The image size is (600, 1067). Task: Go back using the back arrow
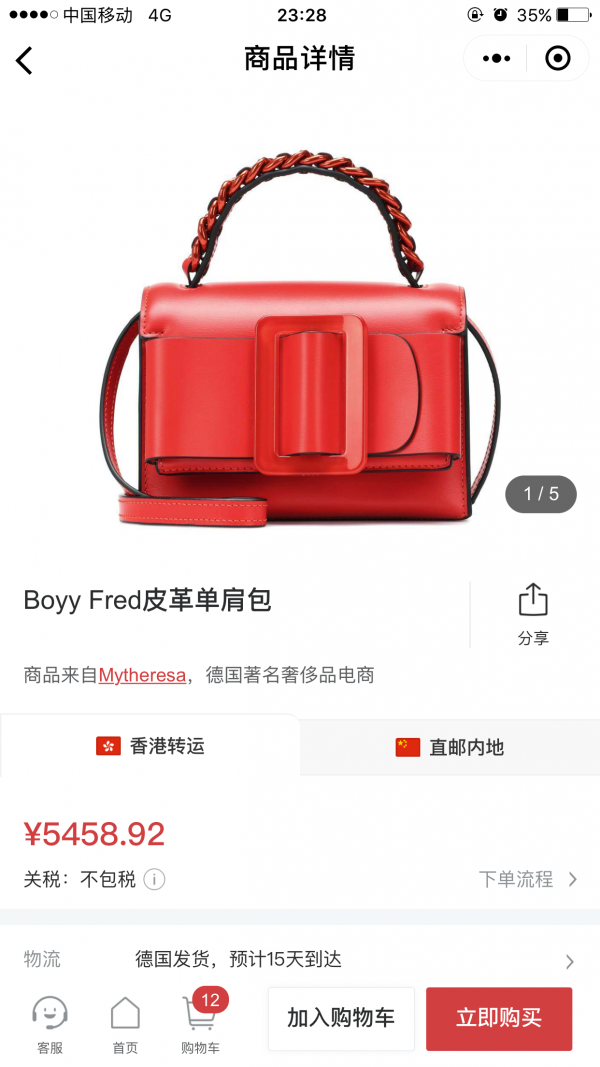pyautogui.click(x=25, y=60)
